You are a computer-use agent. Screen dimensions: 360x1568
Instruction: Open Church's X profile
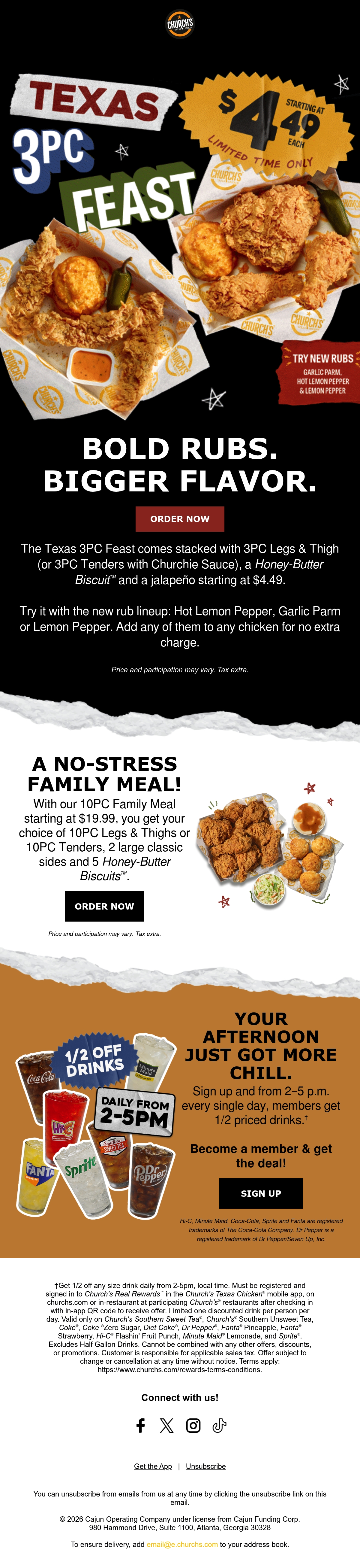(x=166, y=1425)
